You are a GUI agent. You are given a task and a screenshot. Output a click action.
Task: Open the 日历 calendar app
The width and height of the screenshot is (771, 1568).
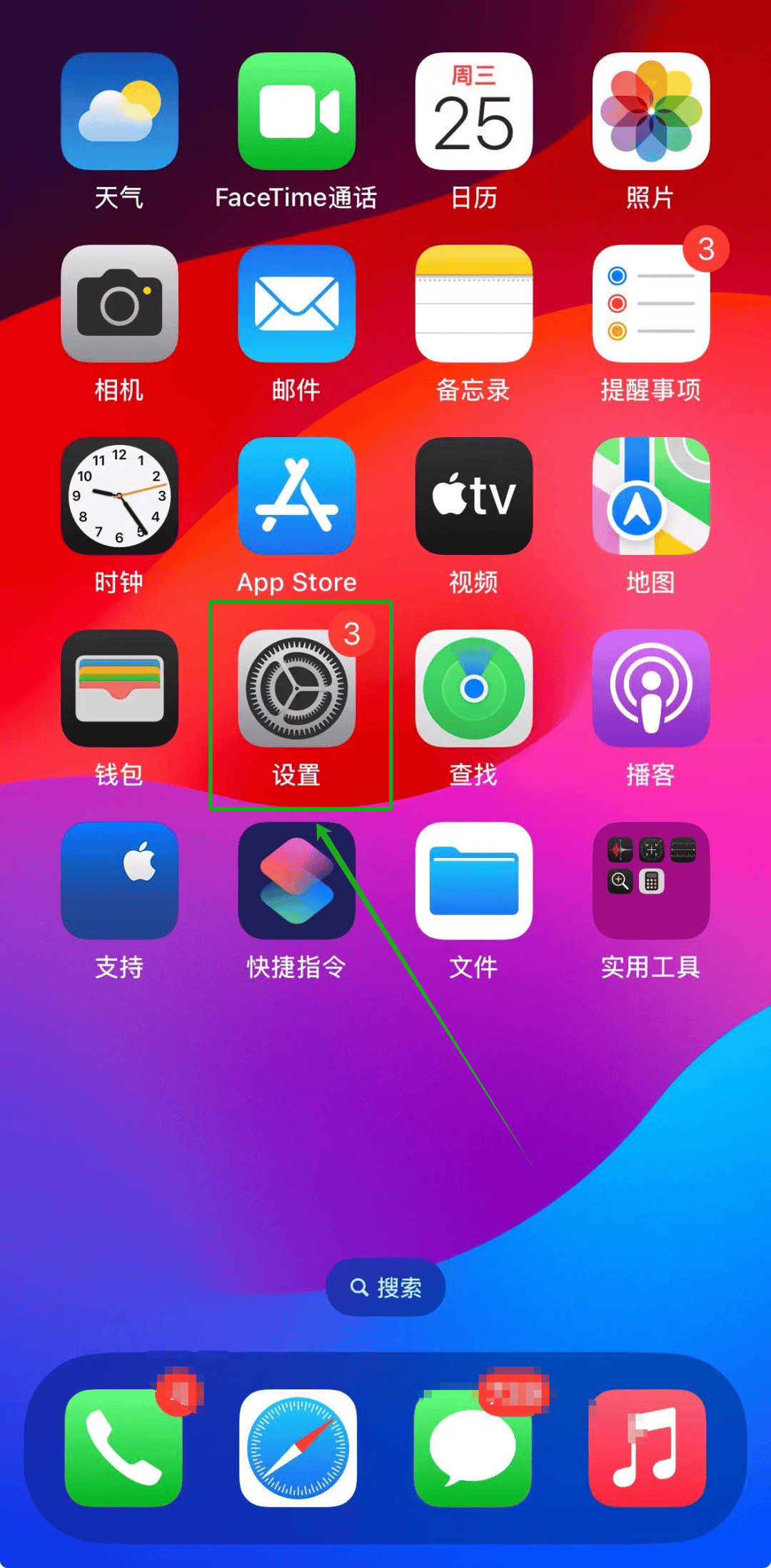coord(473,111)
